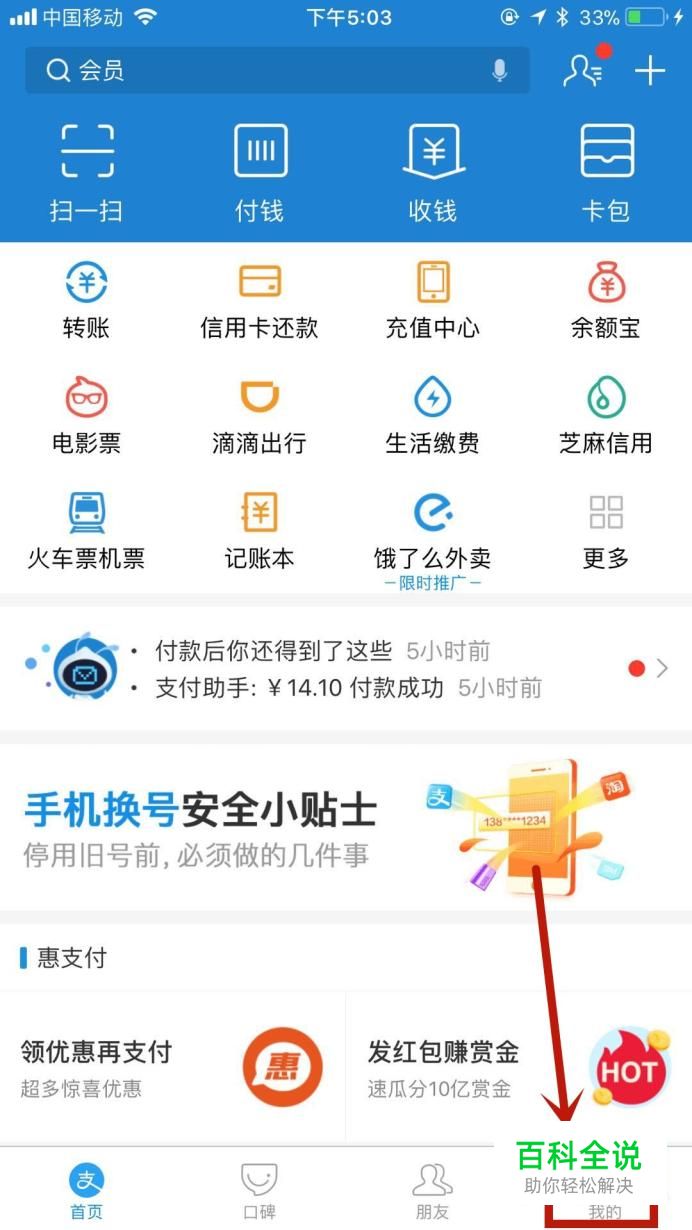Image resolution: width=692 pixels, height=1230 pixels.
Task: Open 付钱 payment code
Action: pos(260,172)
